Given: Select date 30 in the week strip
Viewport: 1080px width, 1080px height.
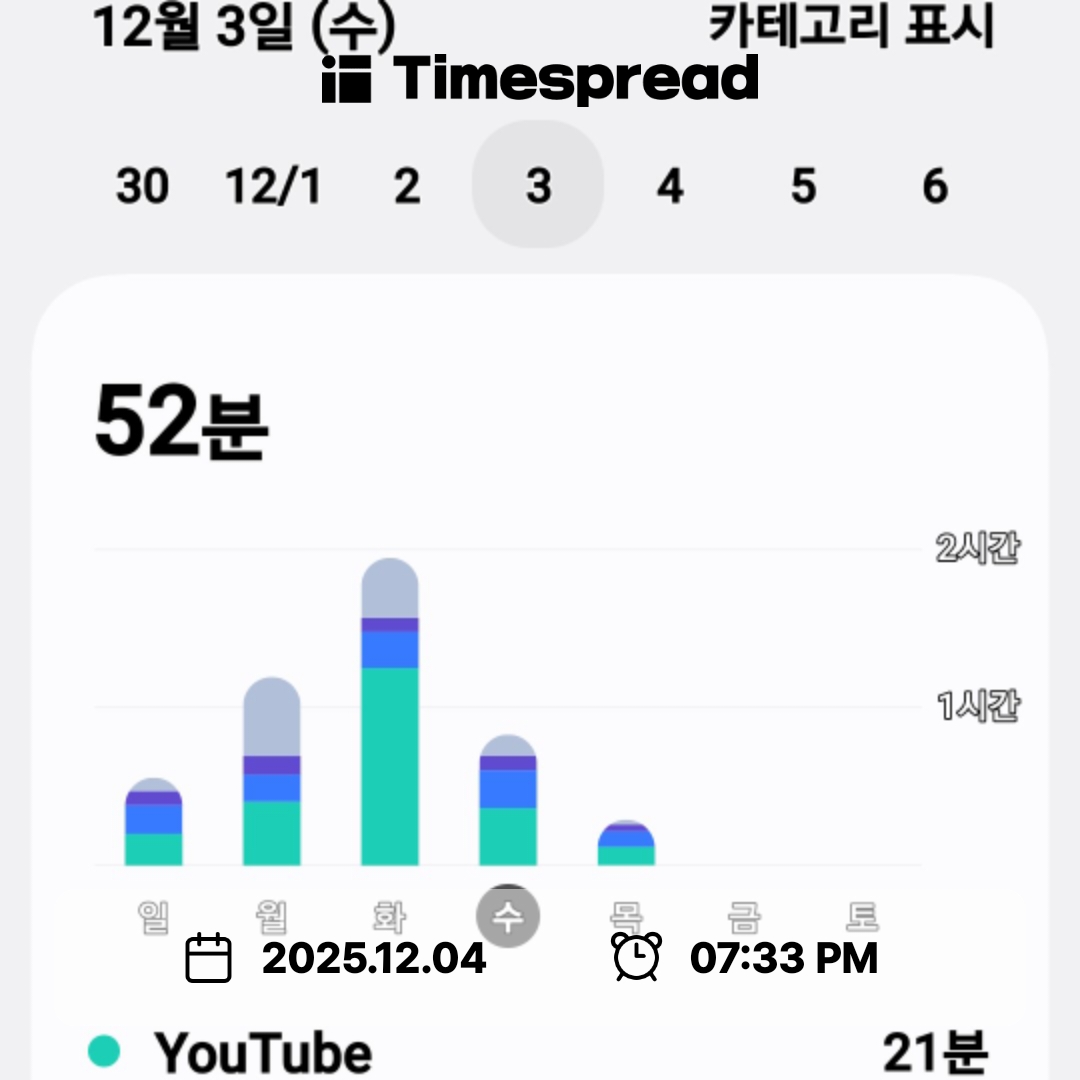Looking at the screenshot, I should click(x=142, y=187).
